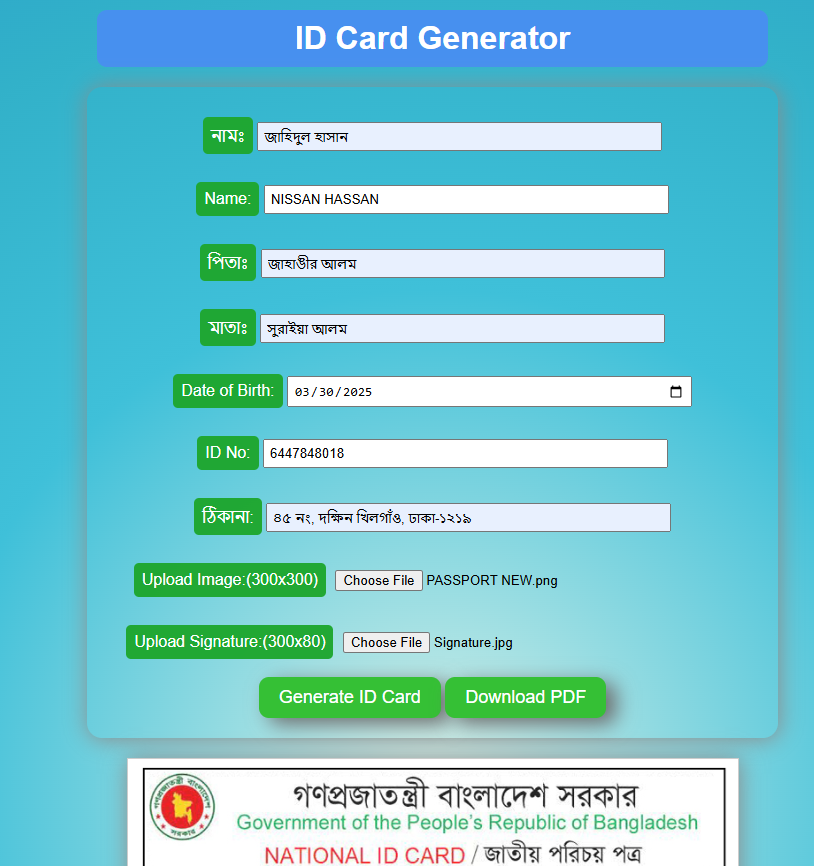Download the PDF
This screenshot has height=866, width=814.
pos(525,697)
